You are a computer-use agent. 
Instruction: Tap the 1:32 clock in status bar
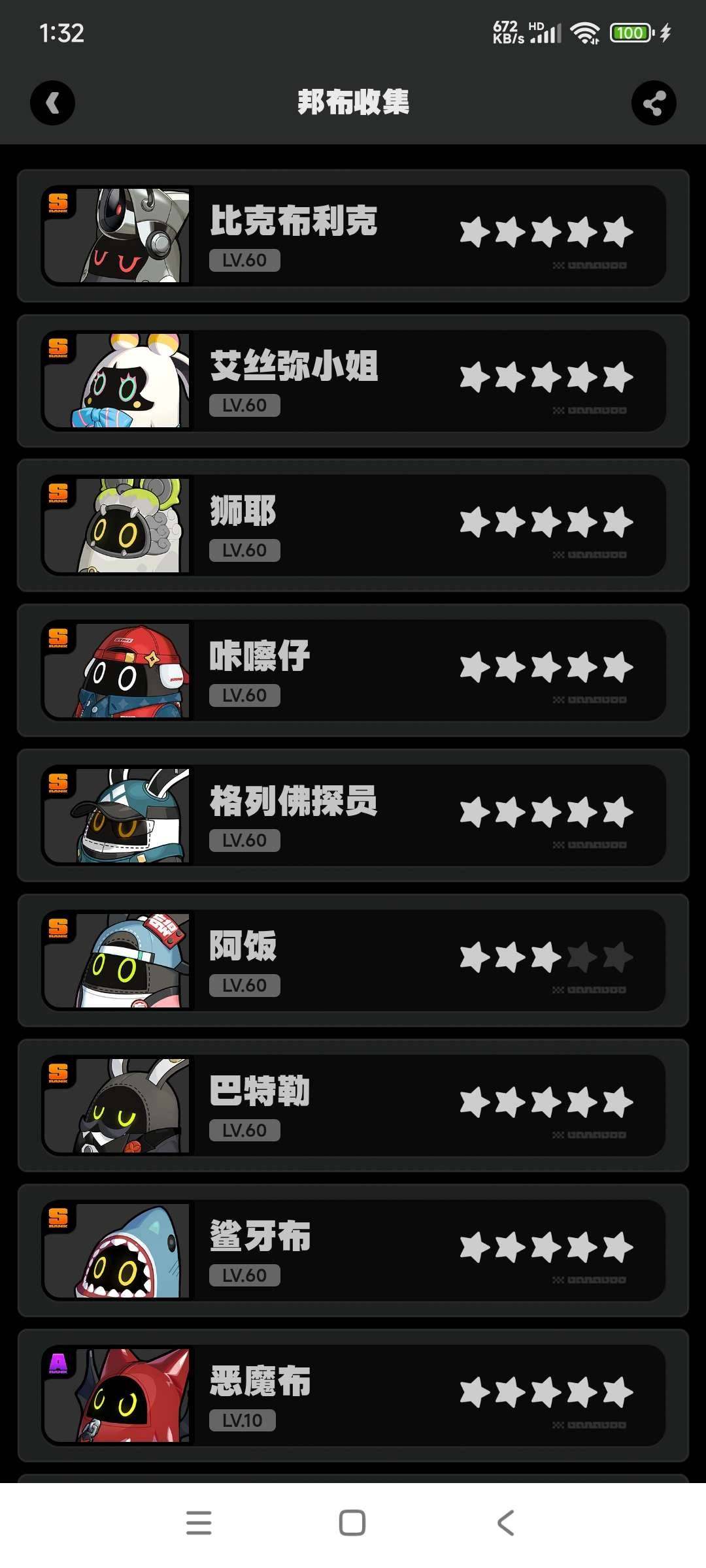click(x=61, y=34)
